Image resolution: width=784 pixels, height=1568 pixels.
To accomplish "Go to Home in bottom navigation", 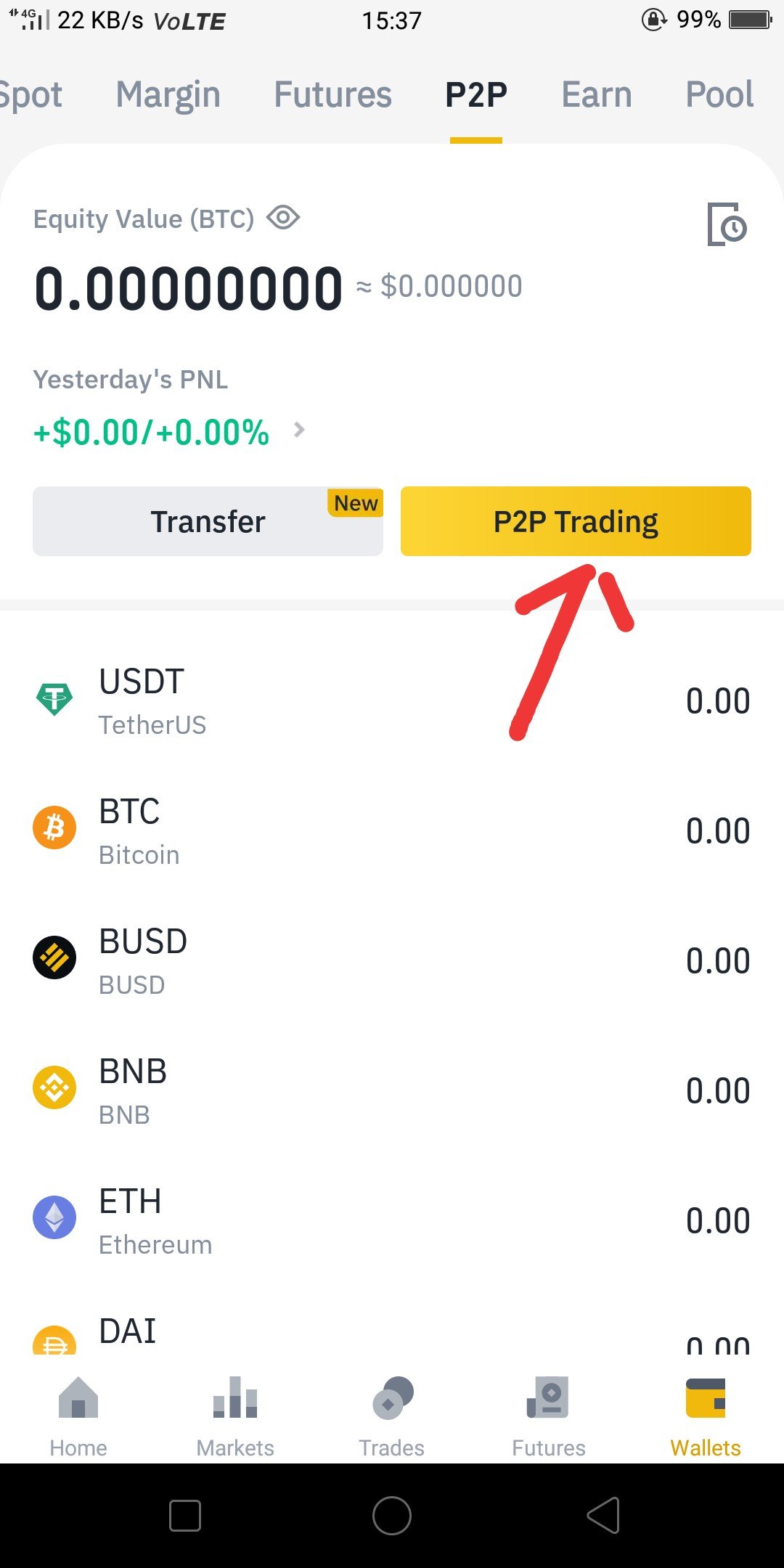I will 78,1416.
